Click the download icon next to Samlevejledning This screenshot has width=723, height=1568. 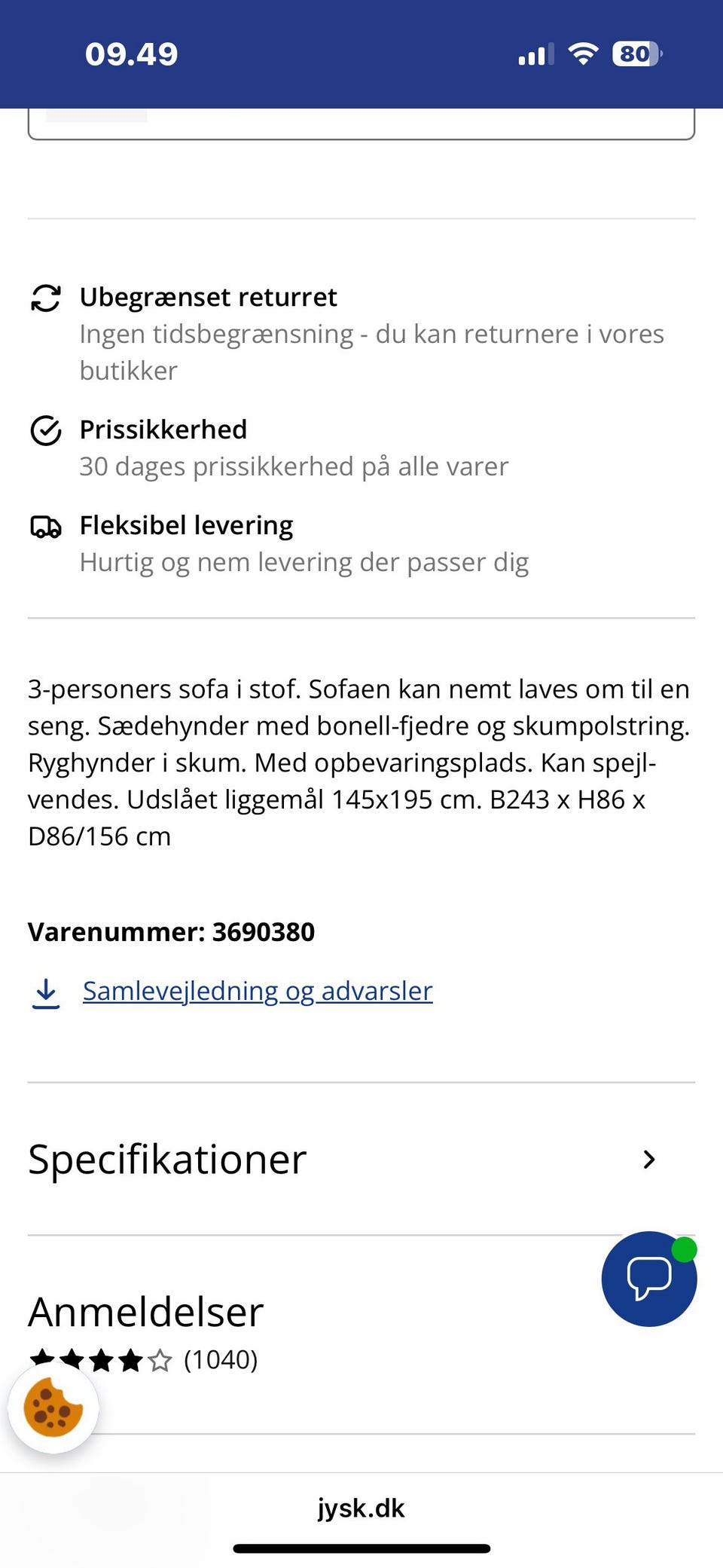47,991
